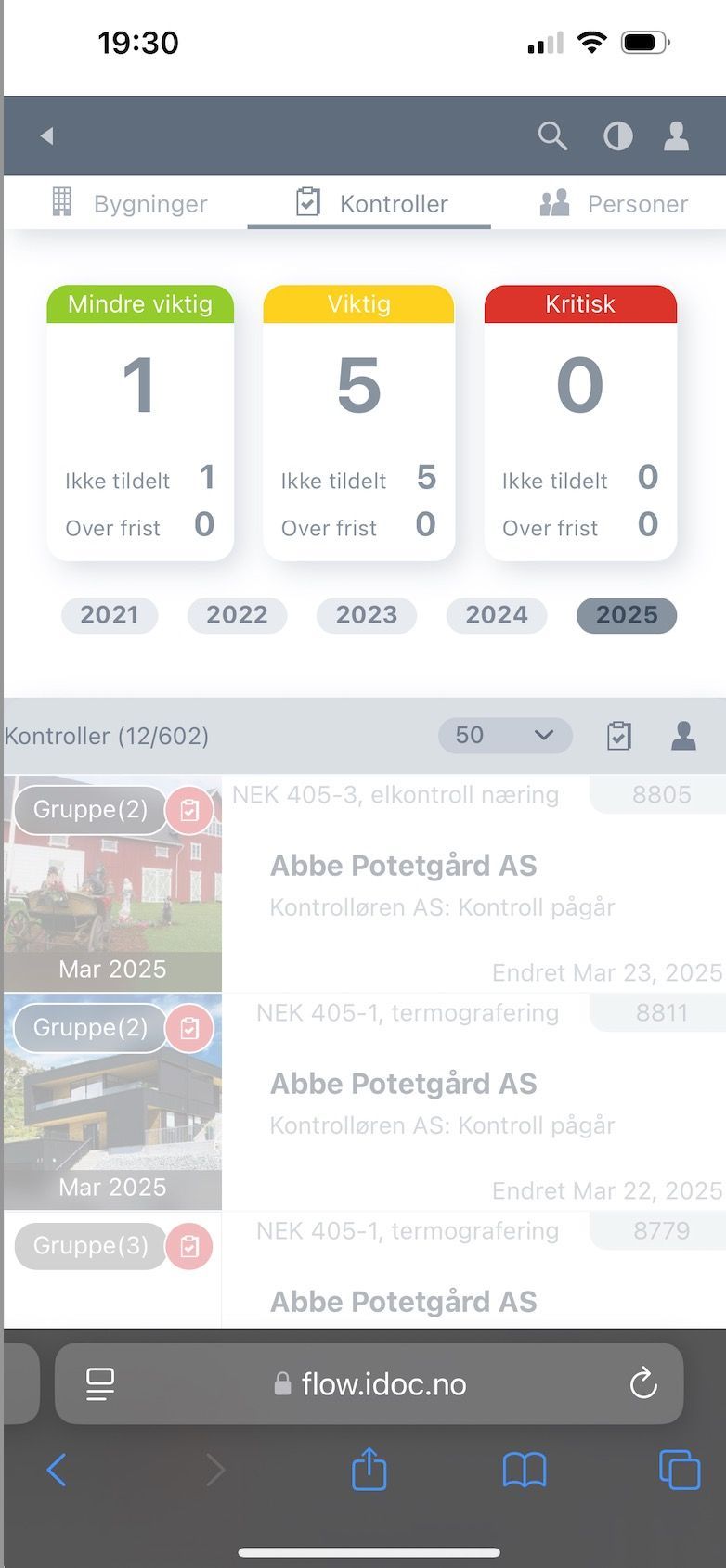Open the search magnifier icon

pos(552,136)
